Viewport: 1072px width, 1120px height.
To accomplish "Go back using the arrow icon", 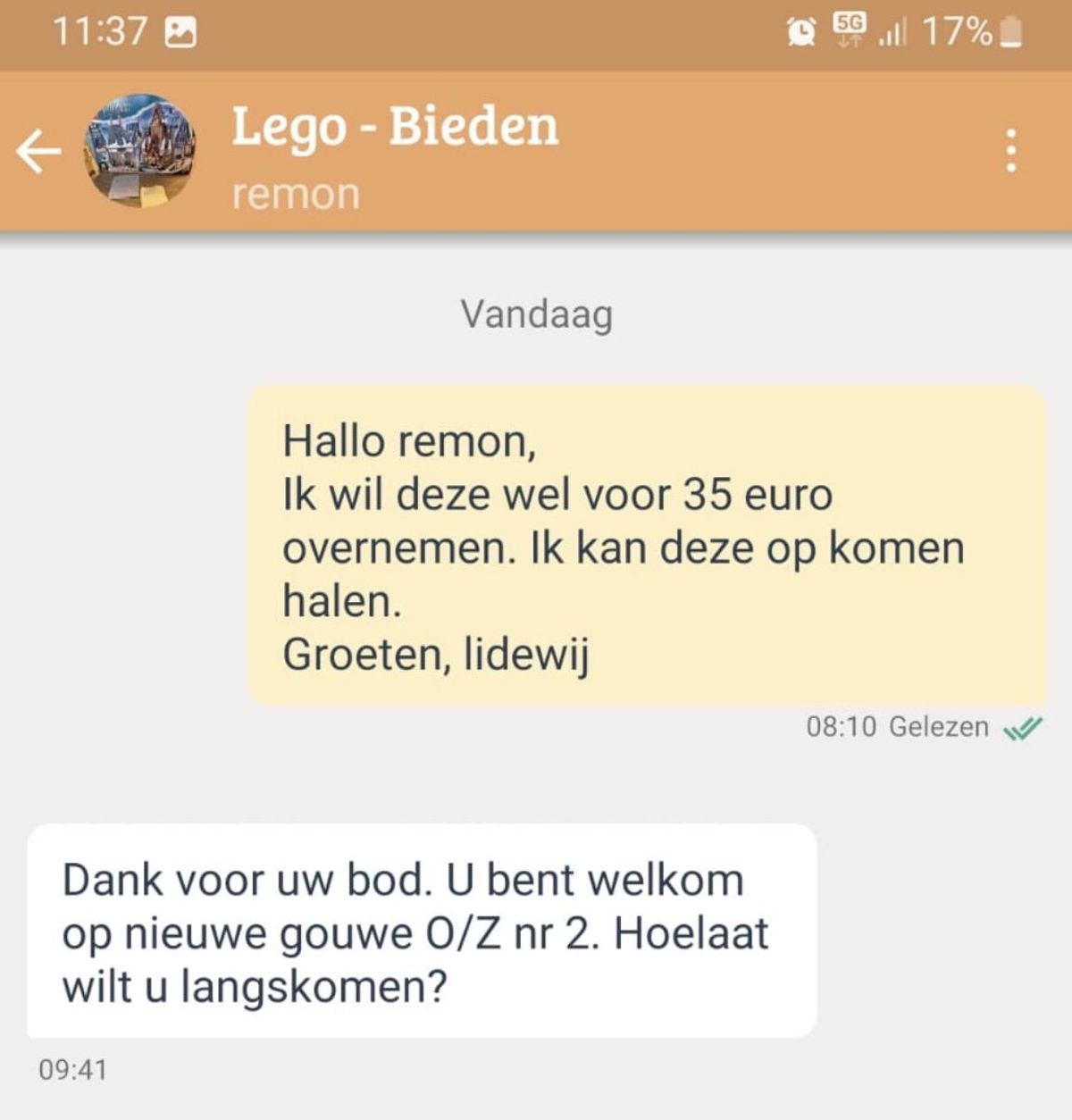I will click(x=38, y=151).
